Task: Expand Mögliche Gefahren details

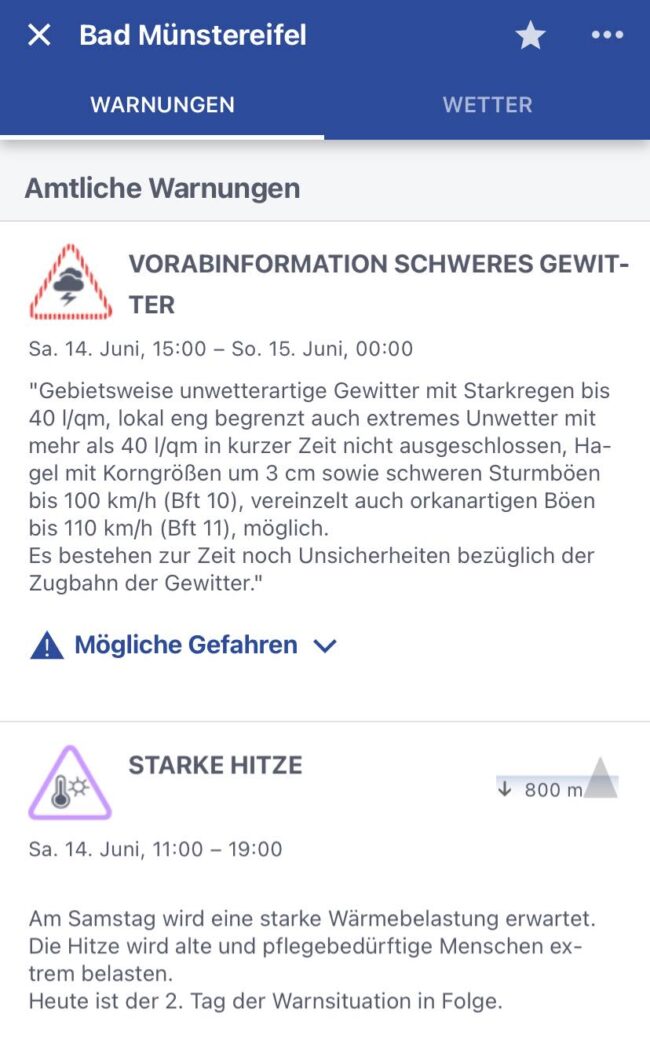Action: [x=186, y=645]
